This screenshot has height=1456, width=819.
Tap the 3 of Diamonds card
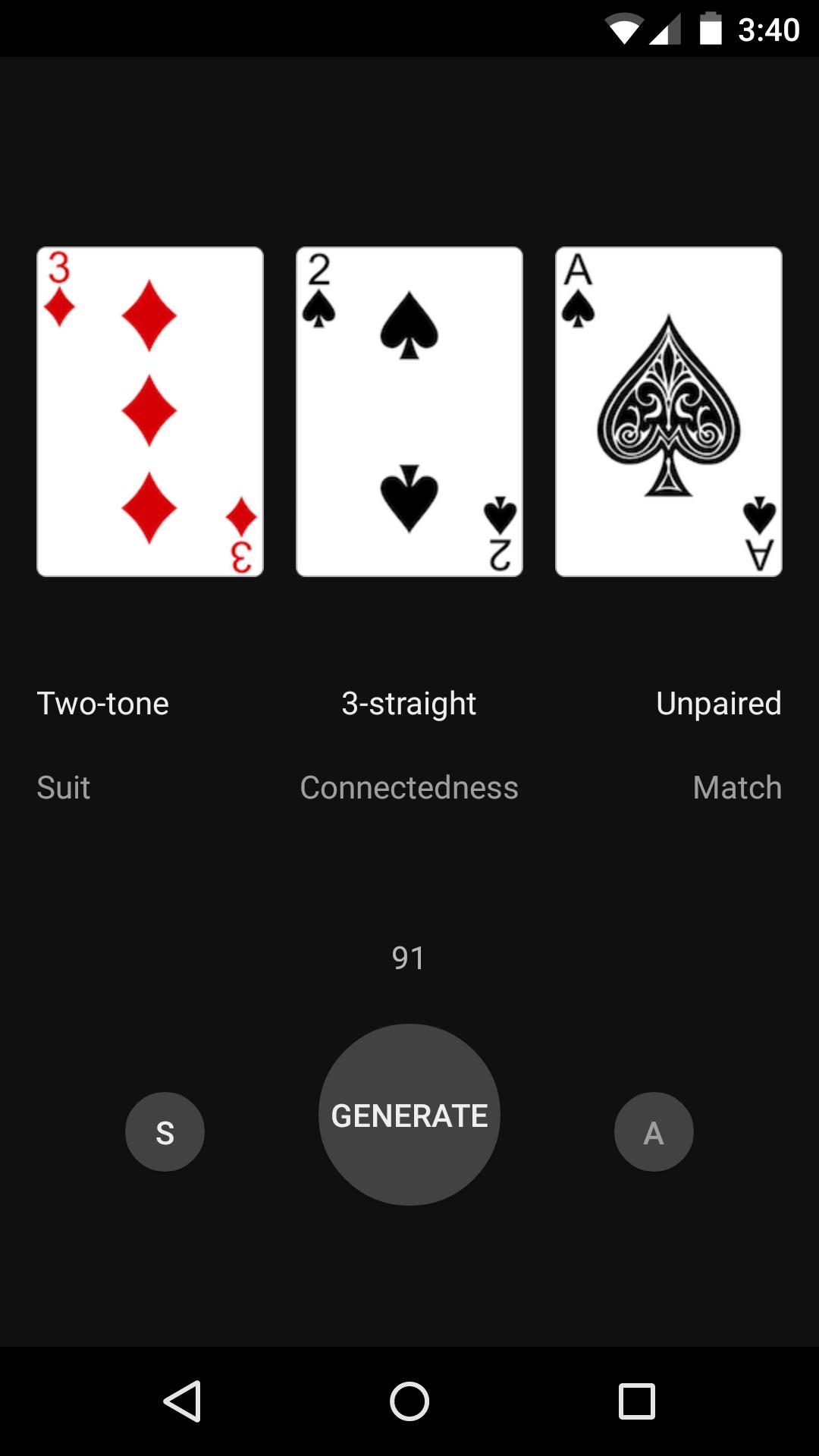coord(149,410)
